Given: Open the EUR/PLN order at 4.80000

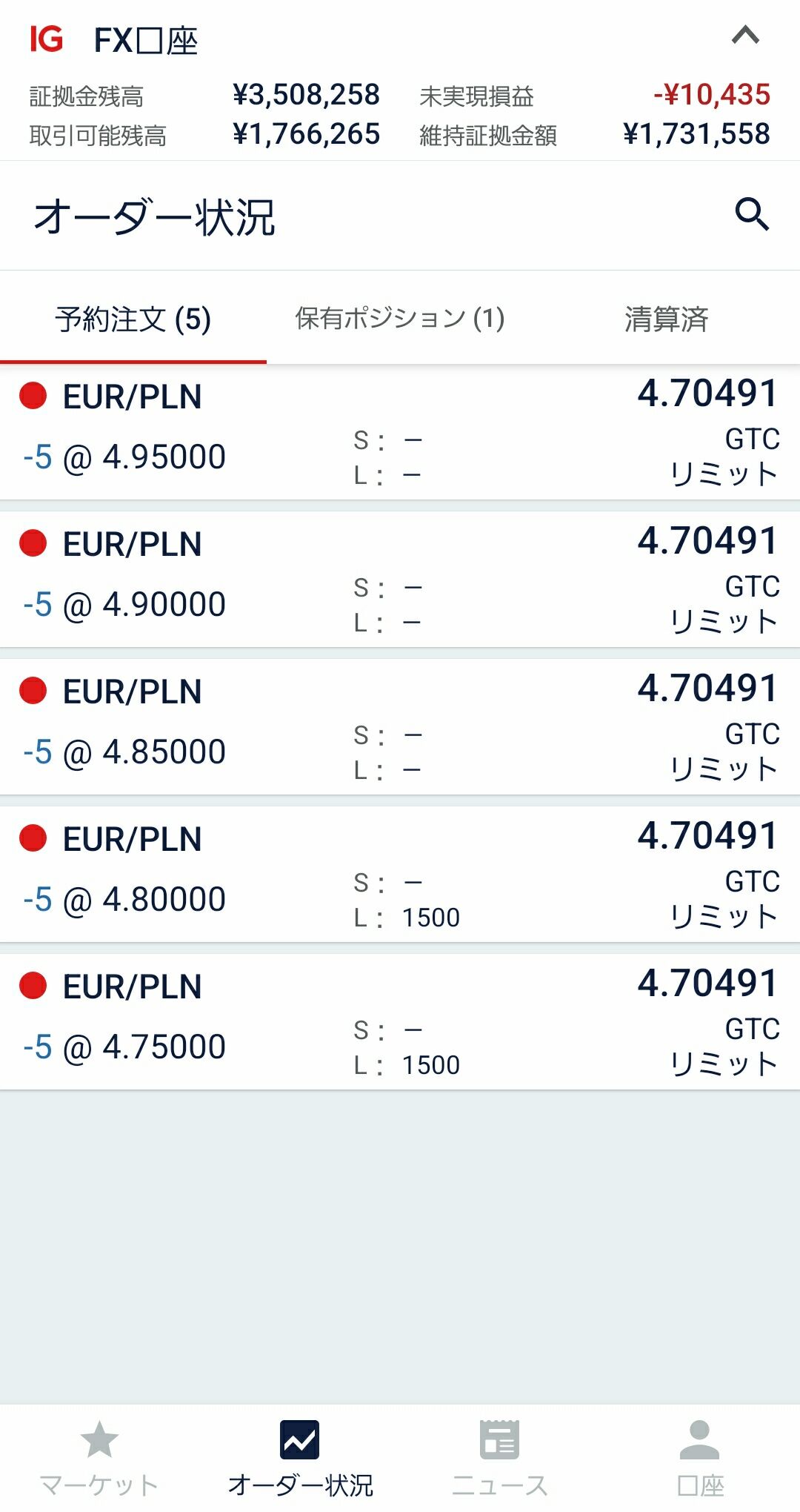Looking at the screenshot, I should [400, 875].
